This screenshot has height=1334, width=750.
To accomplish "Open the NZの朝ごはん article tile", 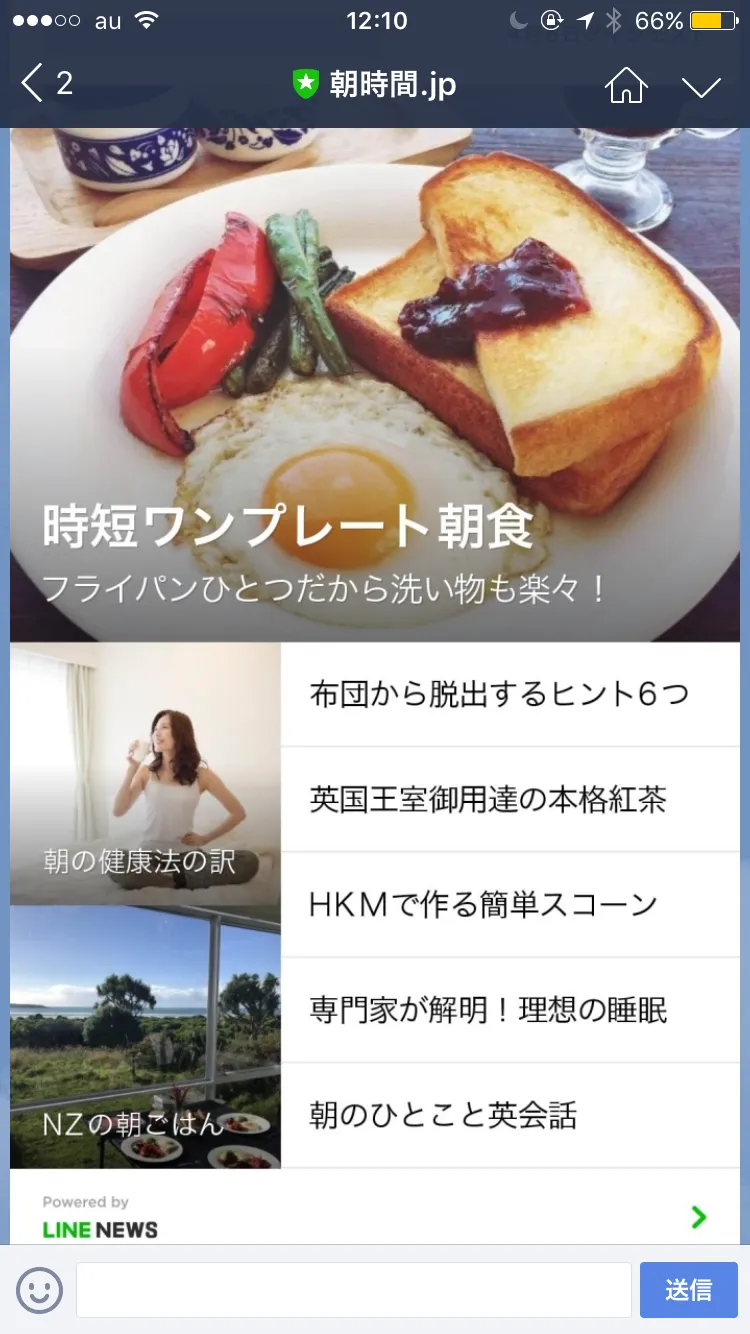I will pos(145,1037).
